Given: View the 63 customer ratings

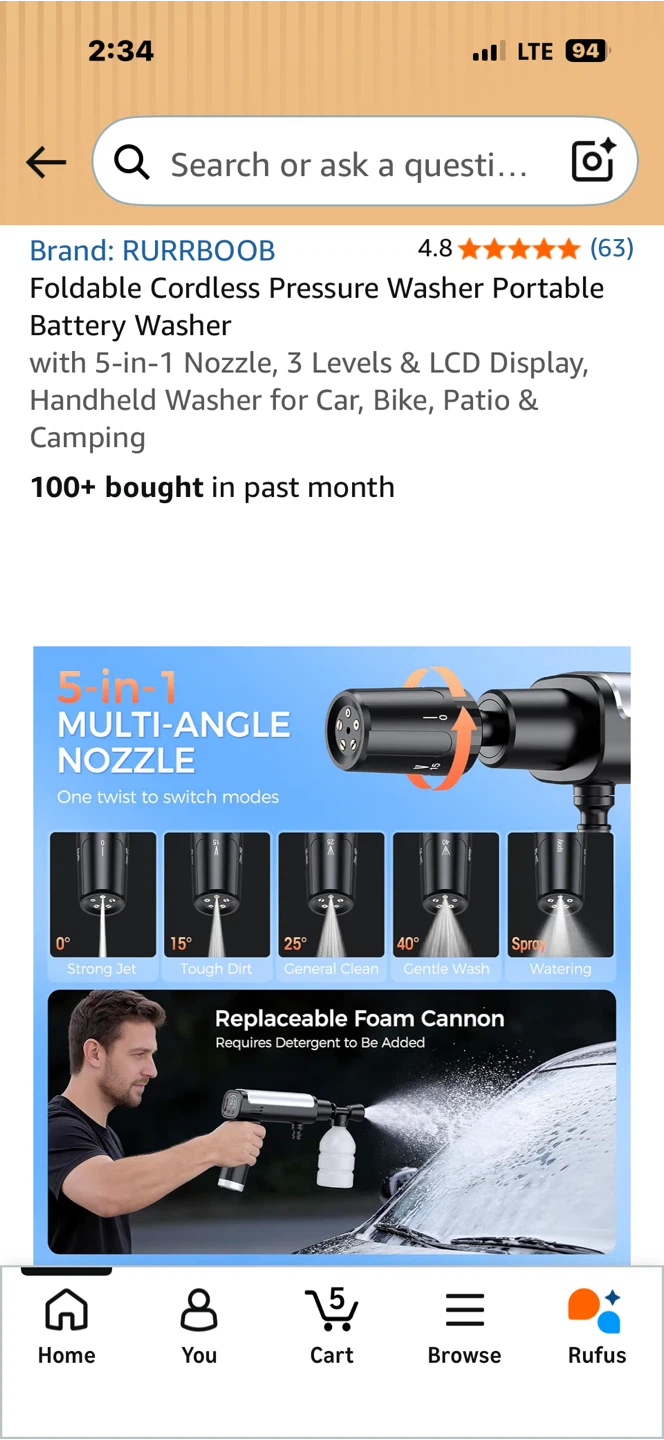Looking at the screenshot, I should click(x=611, y=248).
